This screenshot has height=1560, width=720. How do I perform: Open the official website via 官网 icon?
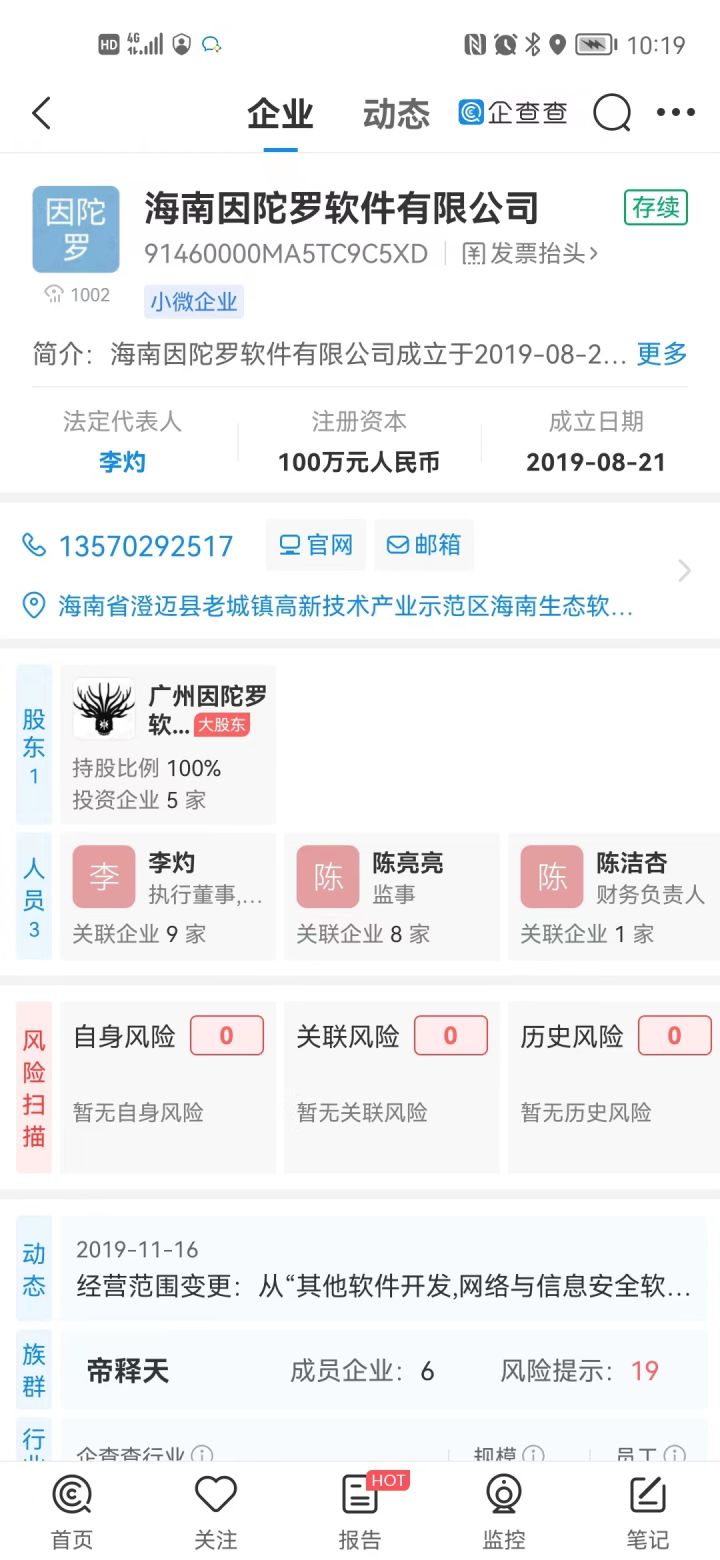pyautogui.click(x=315, y=544)
